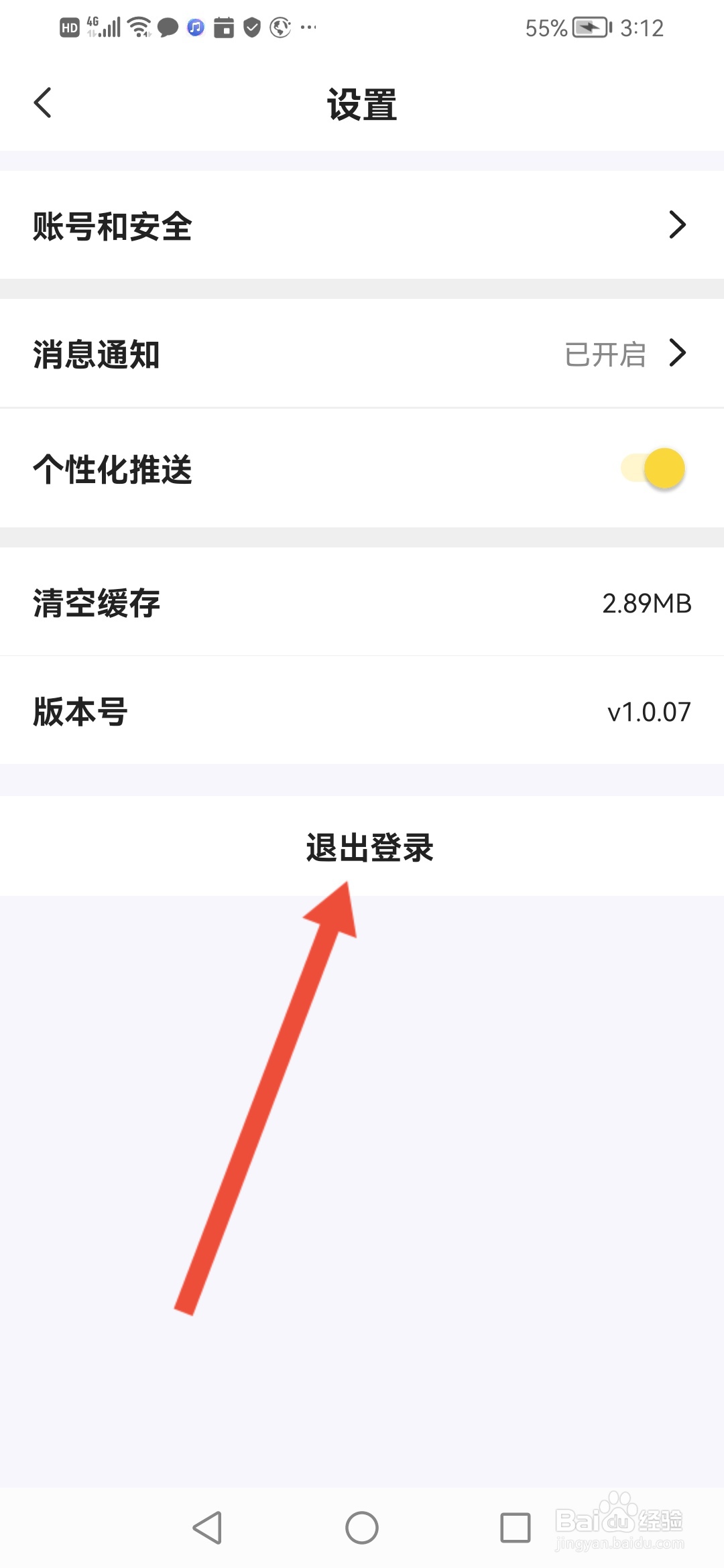Select the globe icon in the status bar
The width and height of the screenshot is (724, 1568).
(x=279, y=27)
